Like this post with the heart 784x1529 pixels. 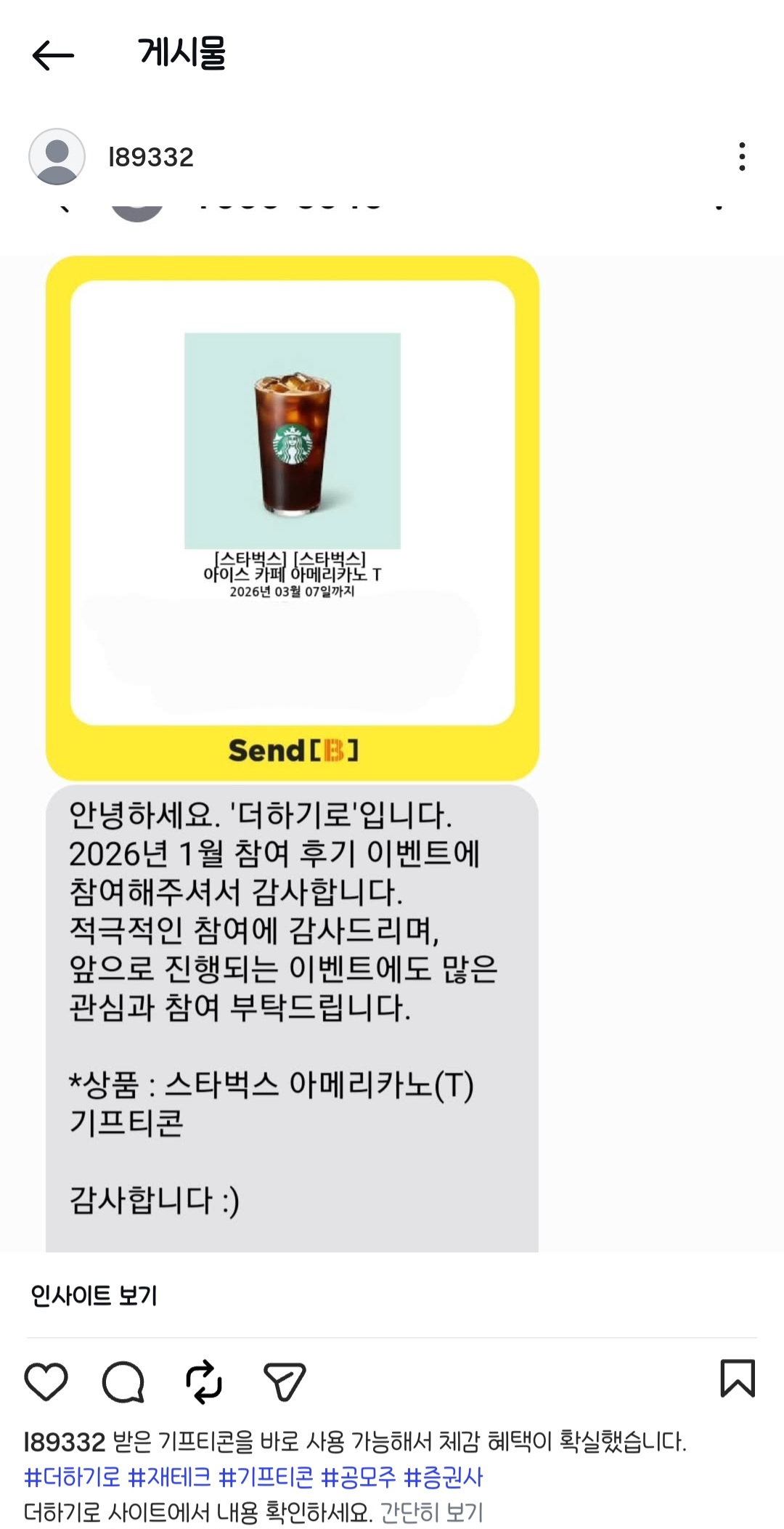click(x=46, y=1381)
